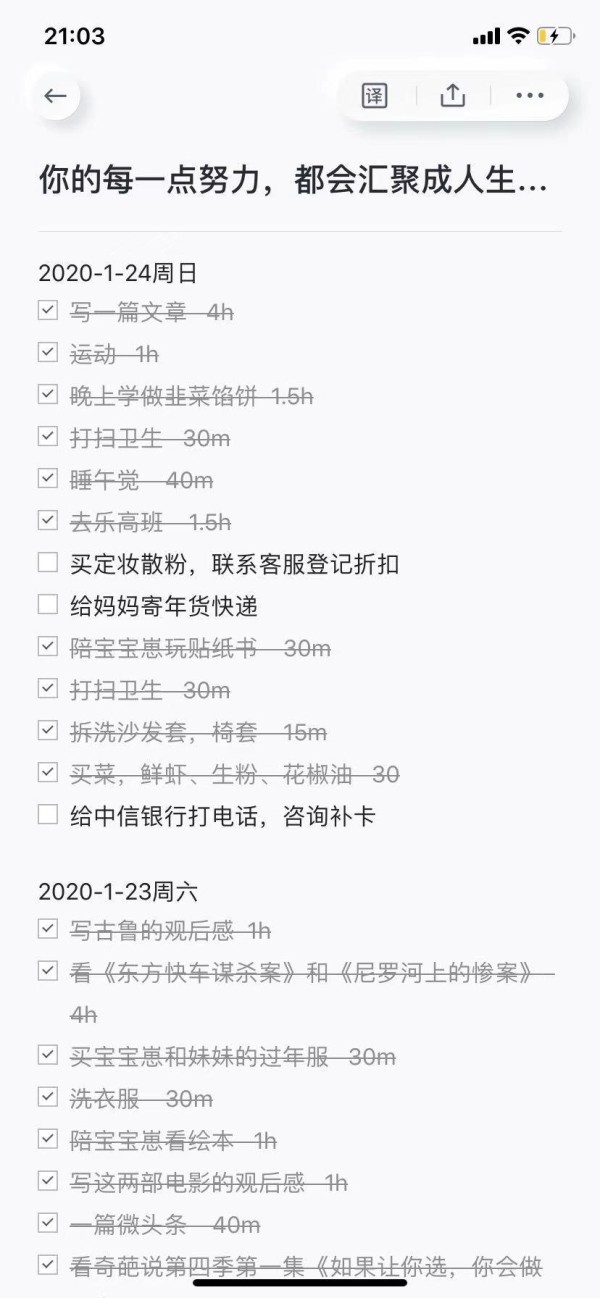
Task: Uncheck the 运动 1h item
Action: [48, 353]
